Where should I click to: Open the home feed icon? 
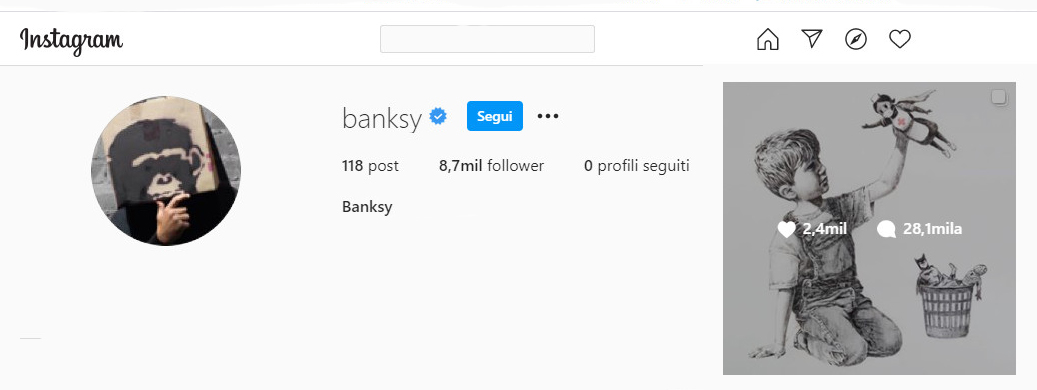767,39
